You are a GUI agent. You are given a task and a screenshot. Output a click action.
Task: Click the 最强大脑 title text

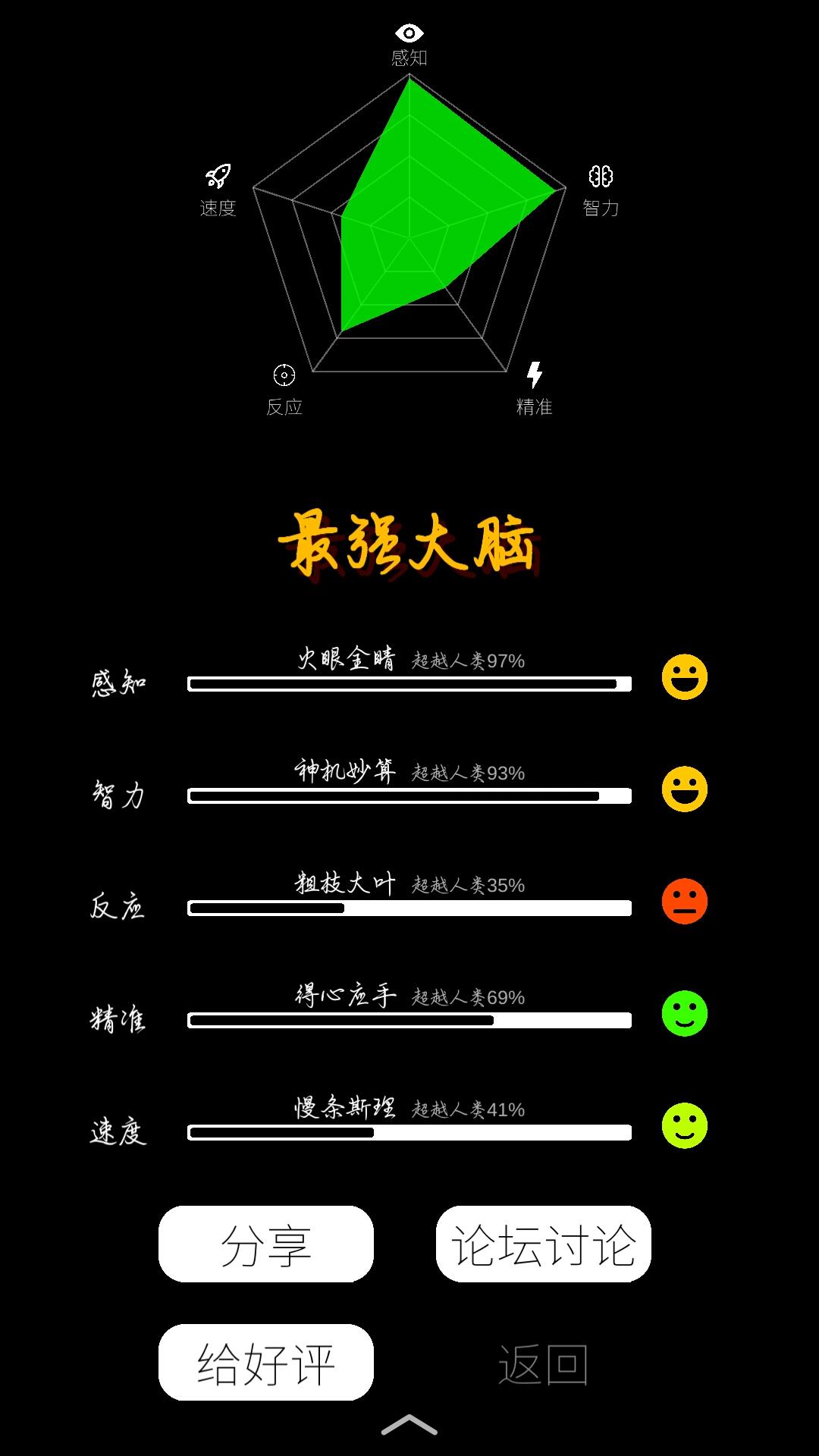point(409,542)
